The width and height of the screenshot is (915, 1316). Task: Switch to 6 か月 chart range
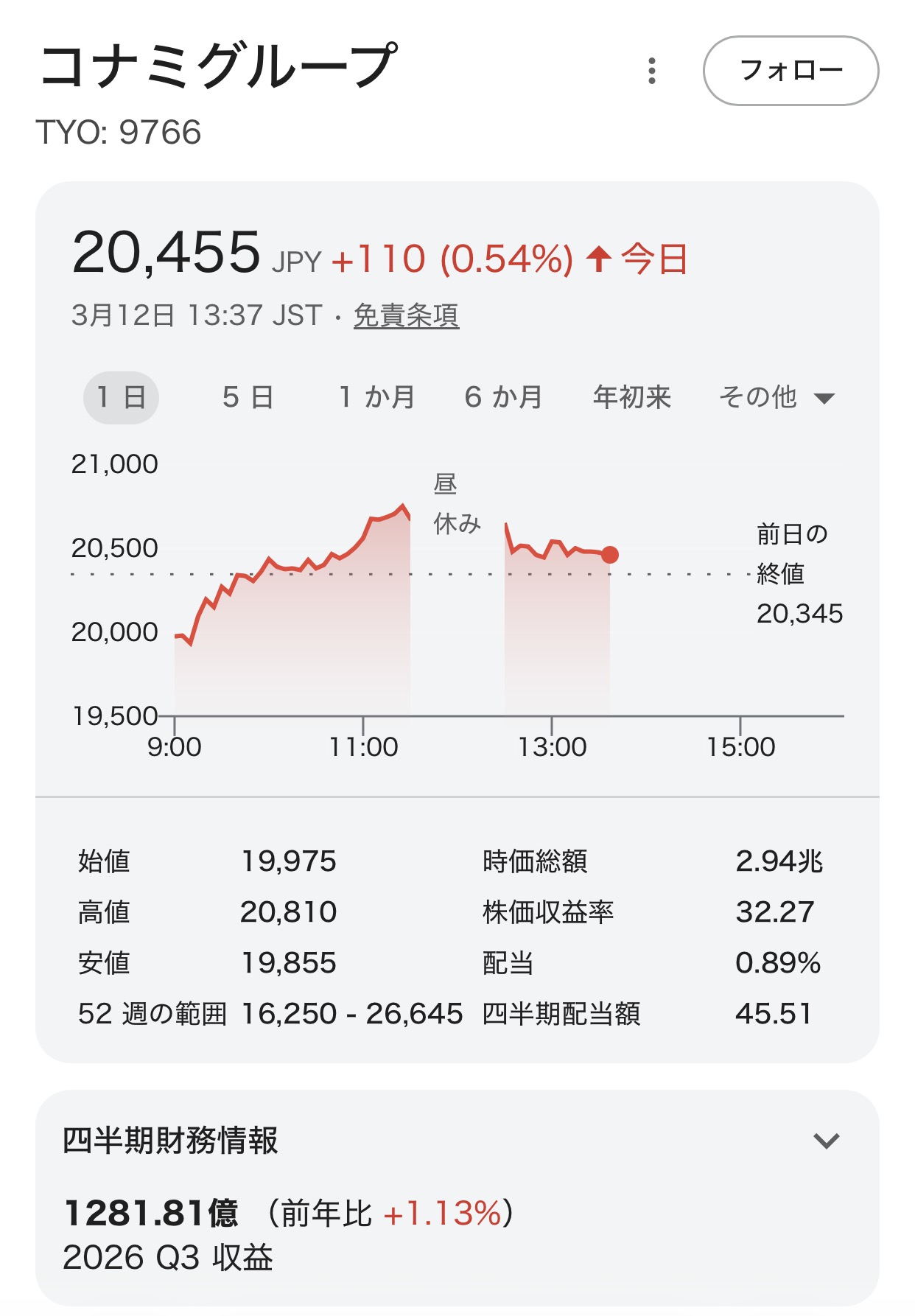(x=503, y=398)
